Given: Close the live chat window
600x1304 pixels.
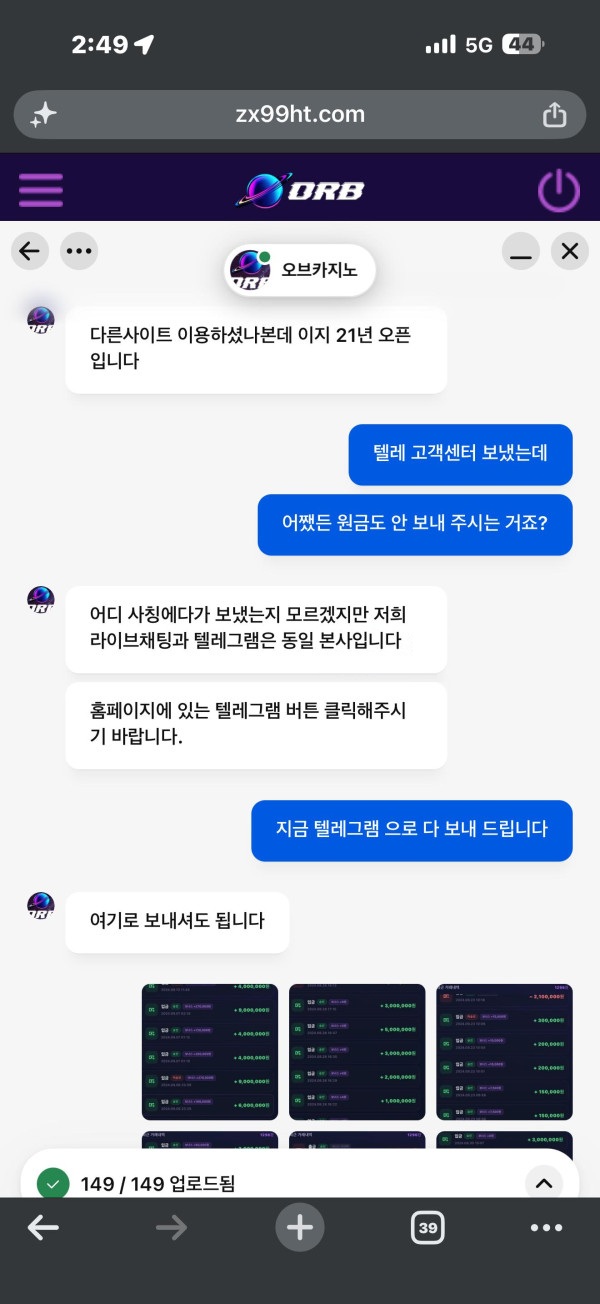Looking at the screenshot, I should click(x=570, y=251).
